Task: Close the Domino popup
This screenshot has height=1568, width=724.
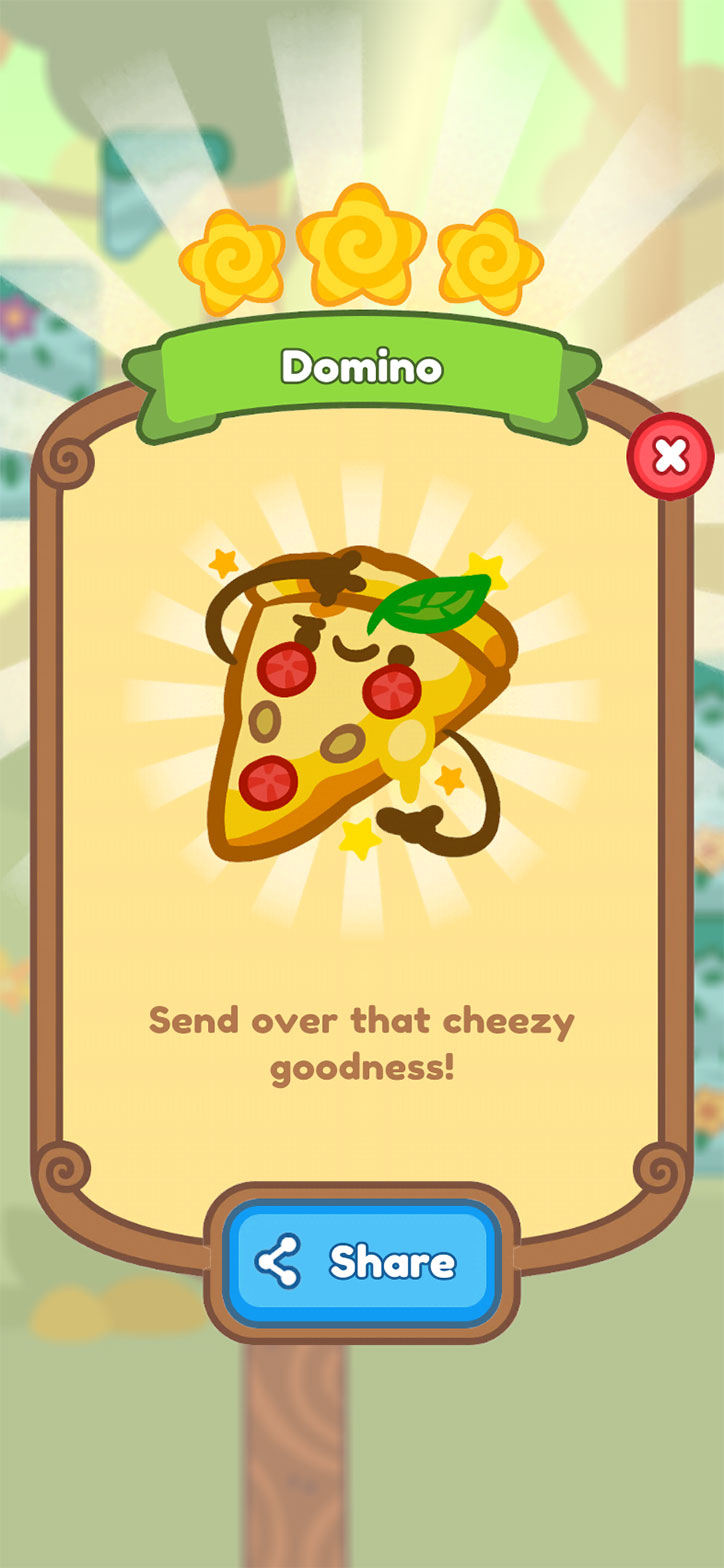Action: (x=670, y=456)
